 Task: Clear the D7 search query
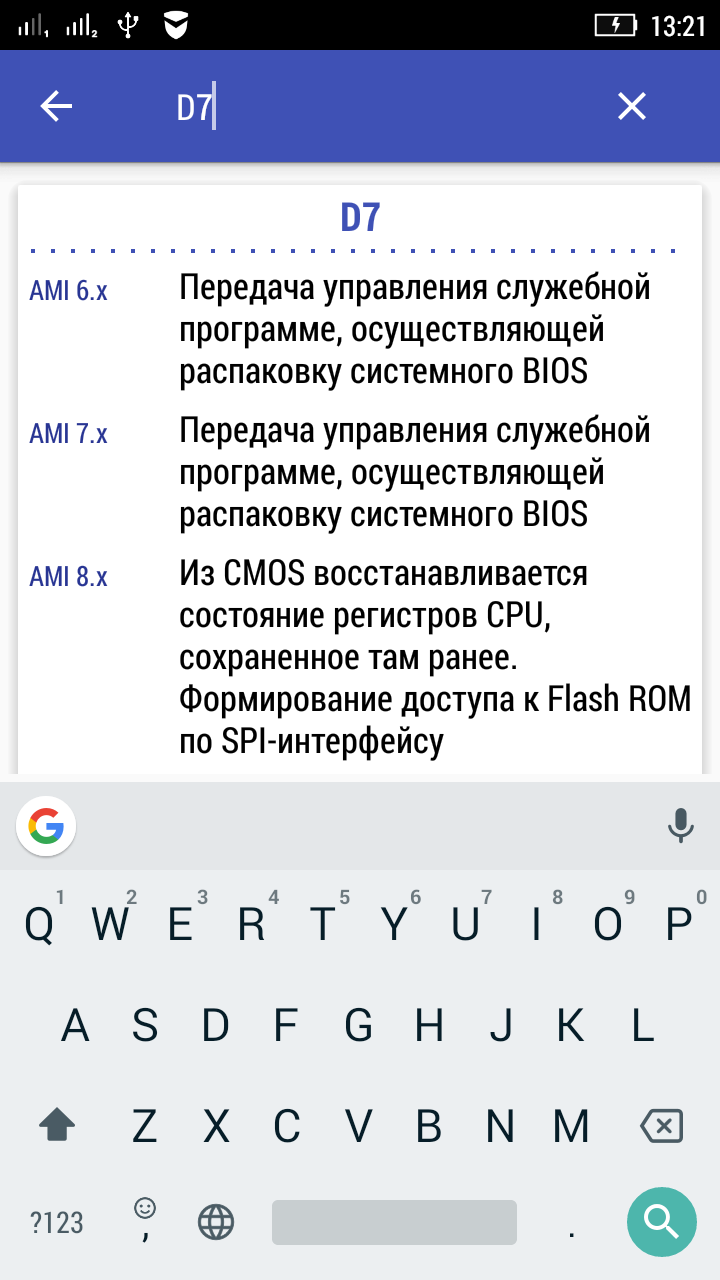tap(632, 106)
